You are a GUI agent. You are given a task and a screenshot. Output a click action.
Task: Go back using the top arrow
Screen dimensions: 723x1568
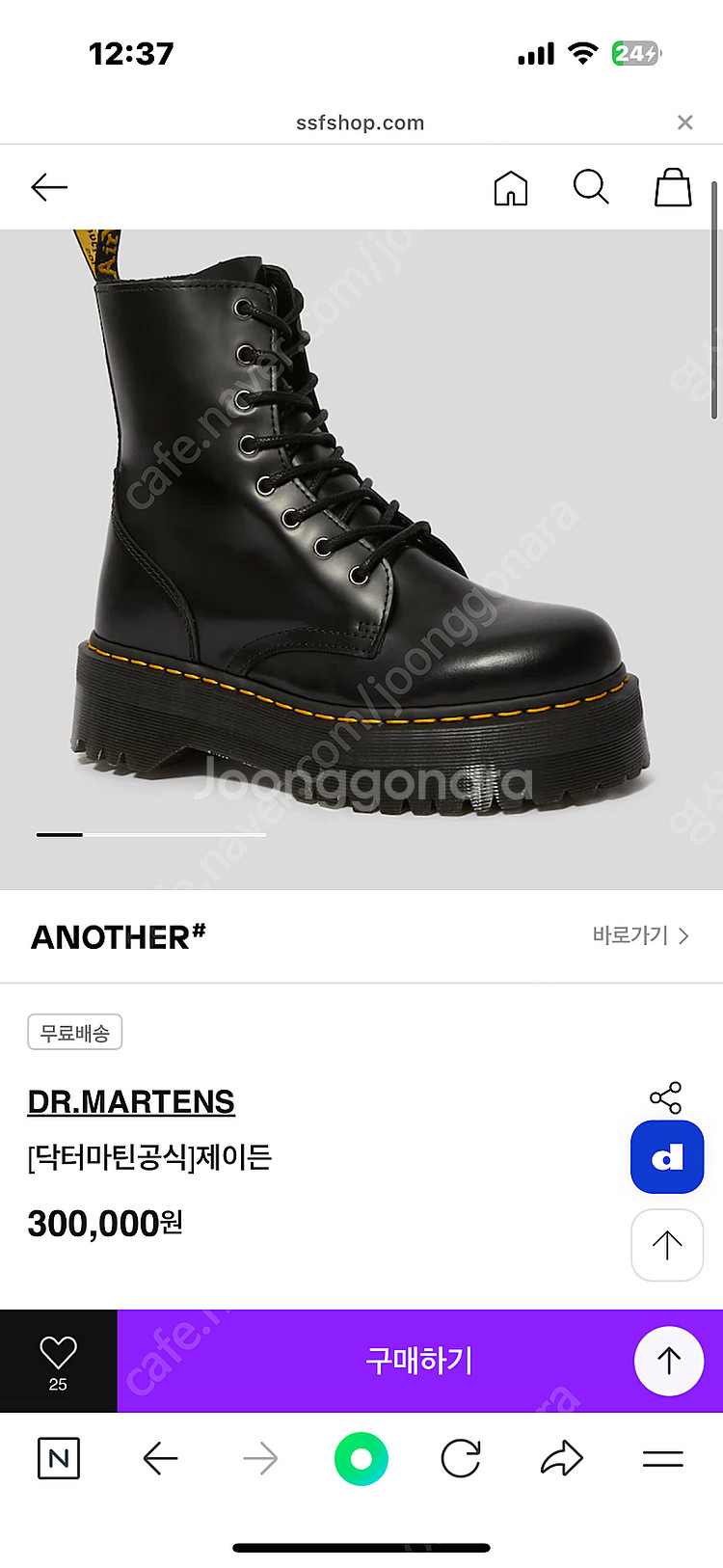(x=49, y=187)
